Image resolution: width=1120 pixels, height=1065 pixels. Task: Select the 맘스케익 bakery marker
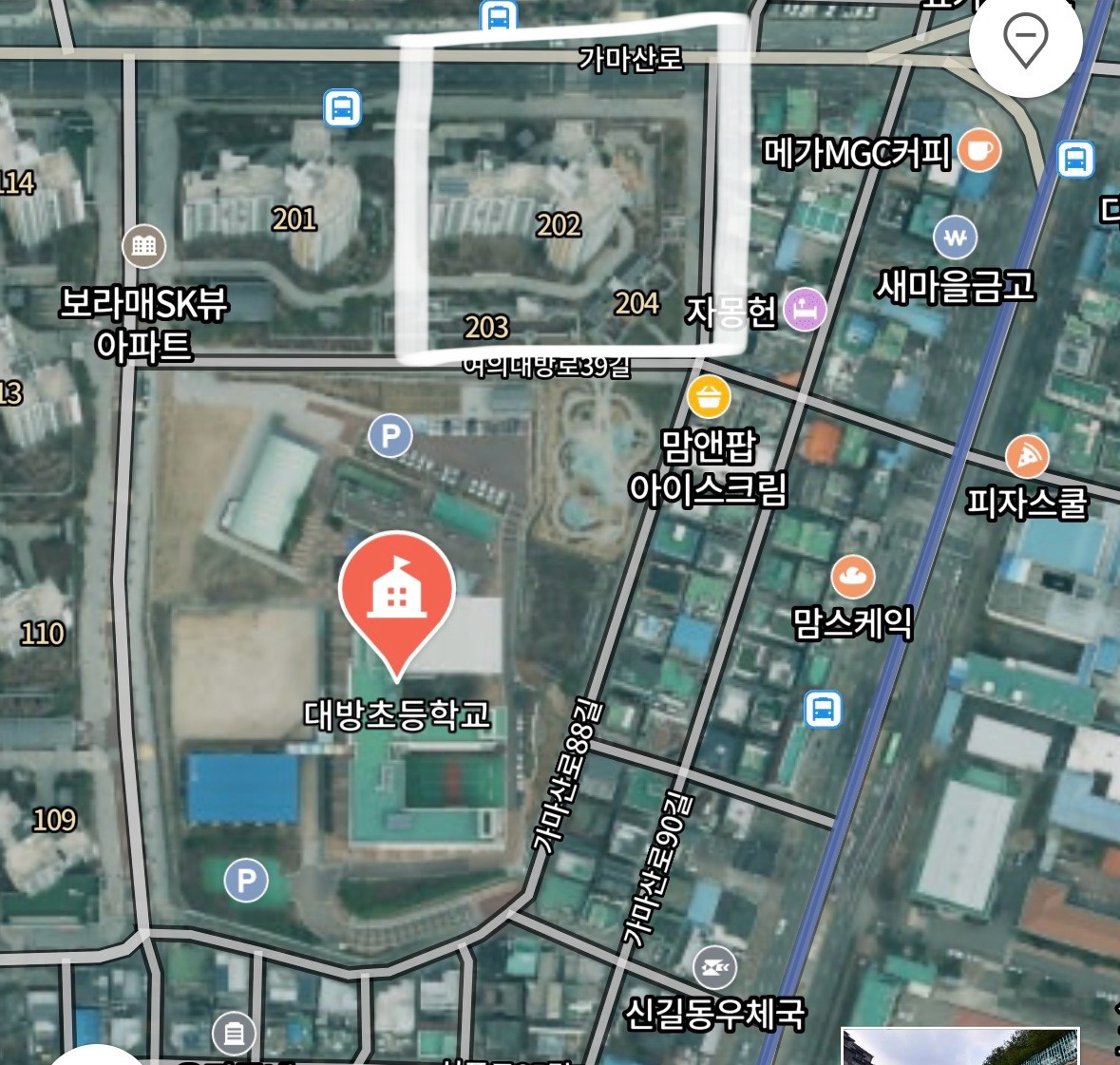click(x=853, y=577)
